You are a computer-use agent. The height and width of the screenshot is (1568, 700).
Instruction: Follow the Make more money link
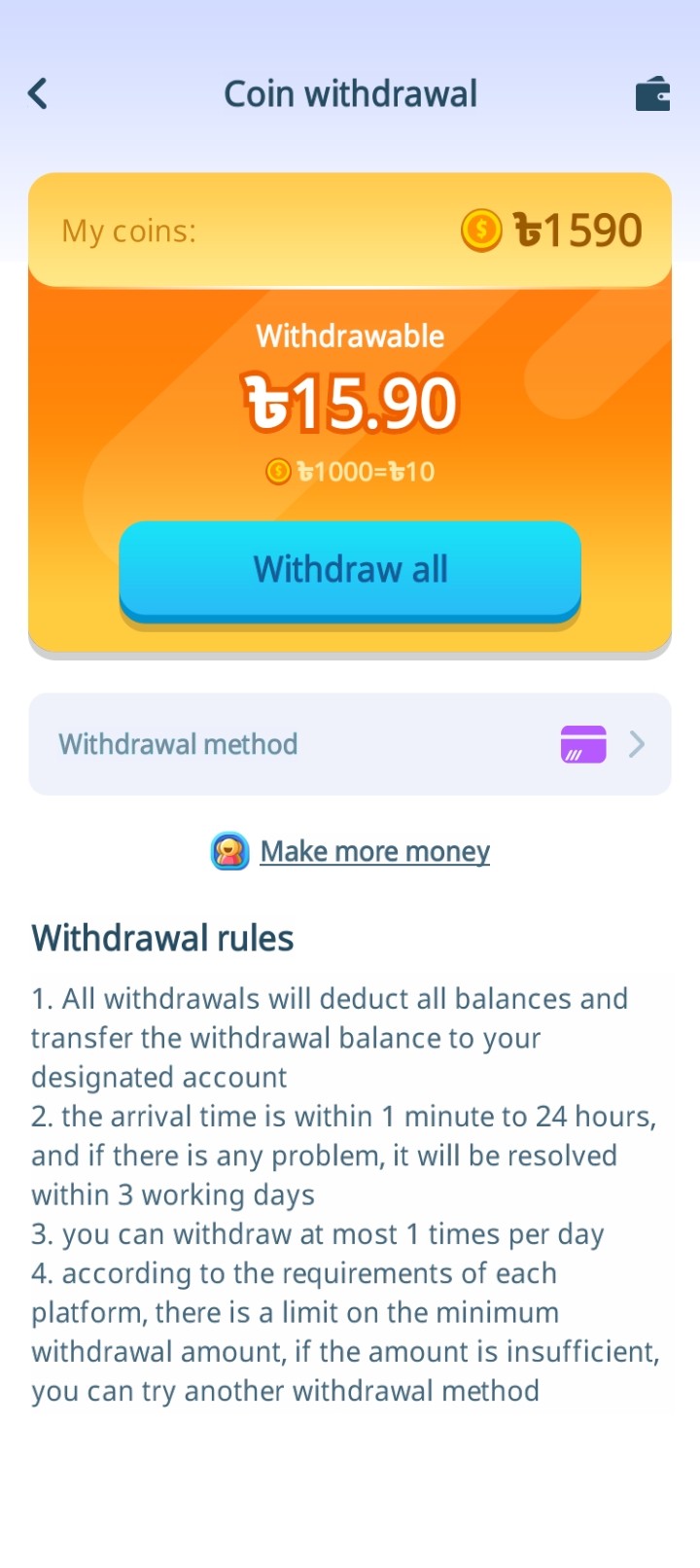(x=374, y=851)
